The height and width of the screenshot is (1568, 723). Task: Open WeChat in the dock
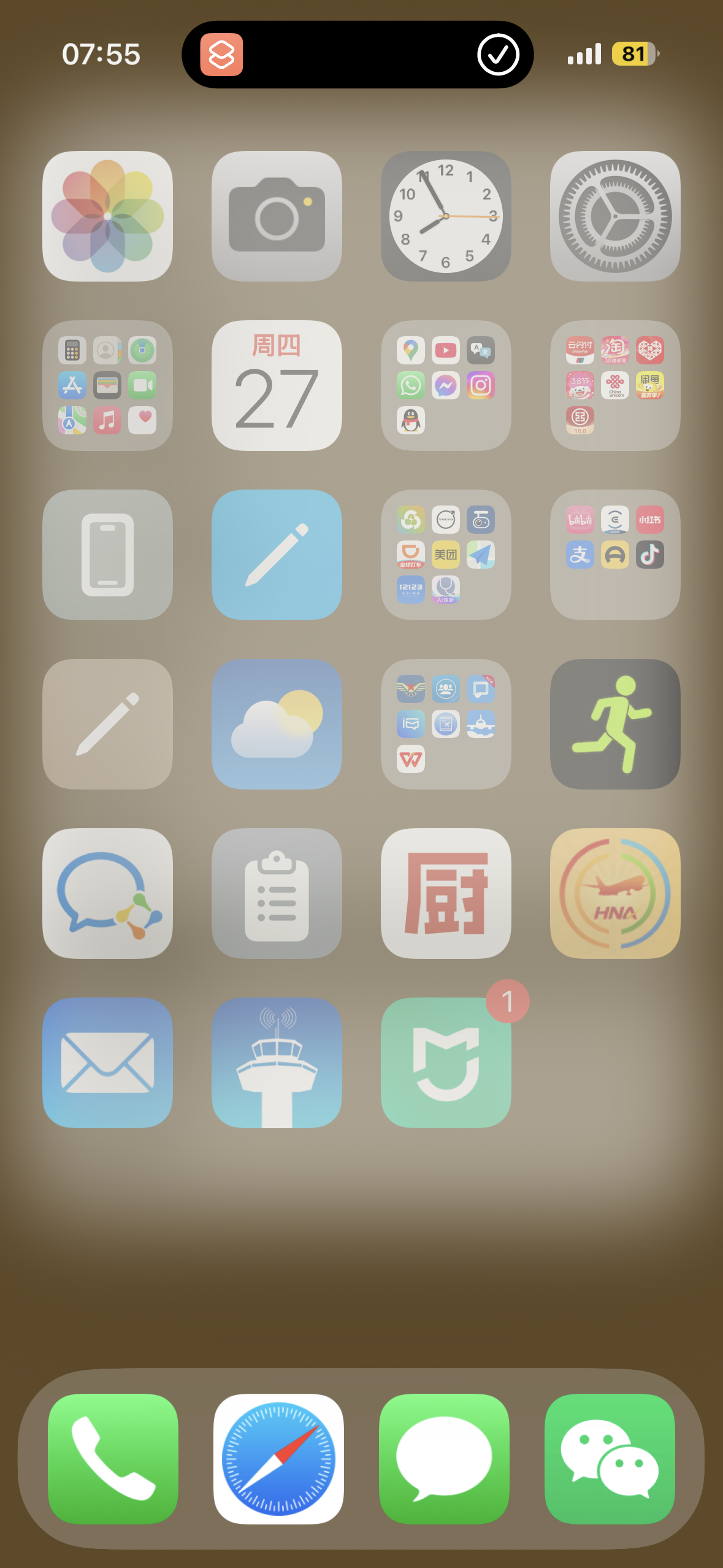(610, 1459)
